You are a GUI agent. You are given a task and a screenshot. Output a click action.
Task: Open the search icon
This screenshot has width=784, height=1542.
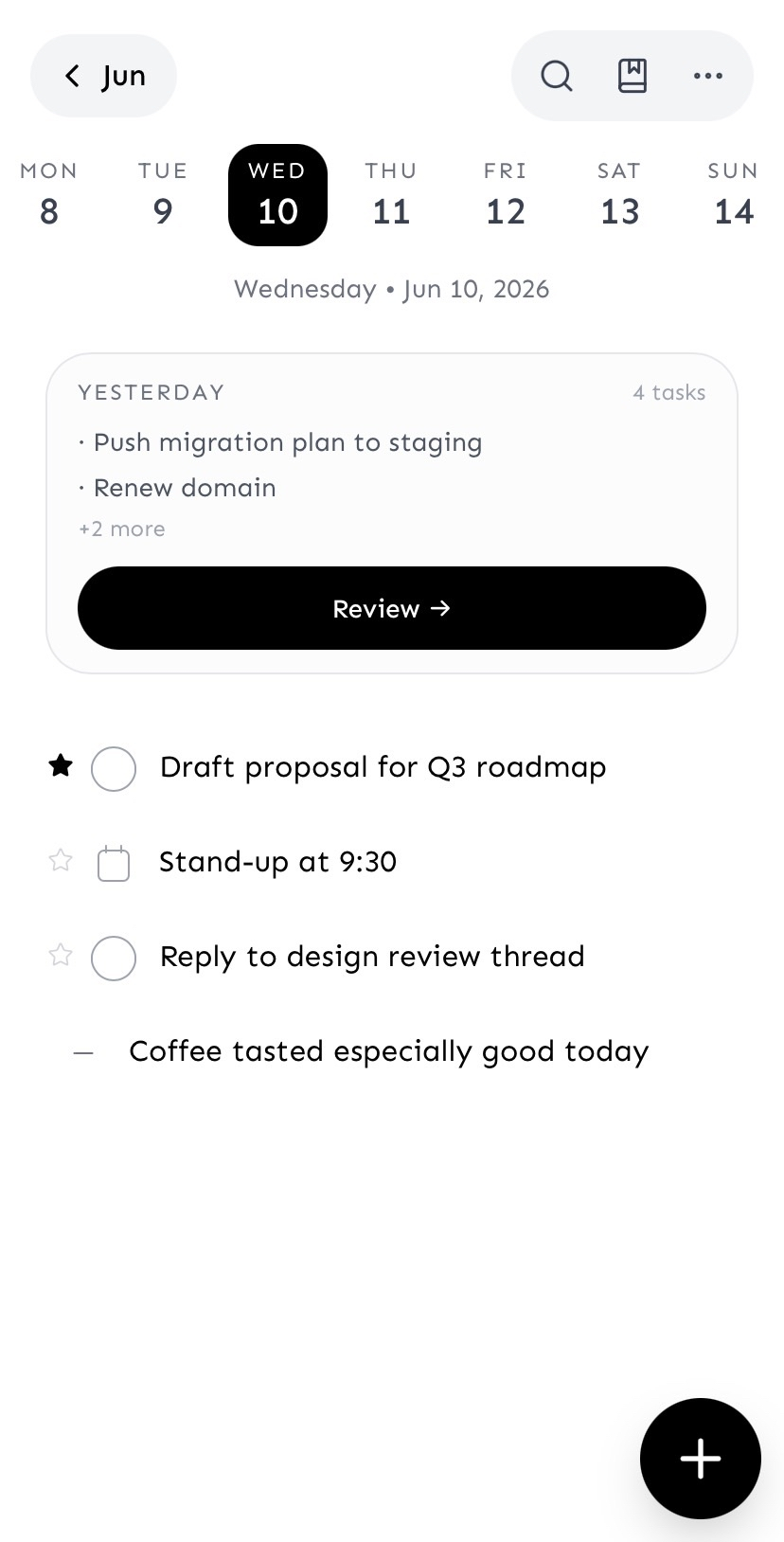(x=557, y=76)
